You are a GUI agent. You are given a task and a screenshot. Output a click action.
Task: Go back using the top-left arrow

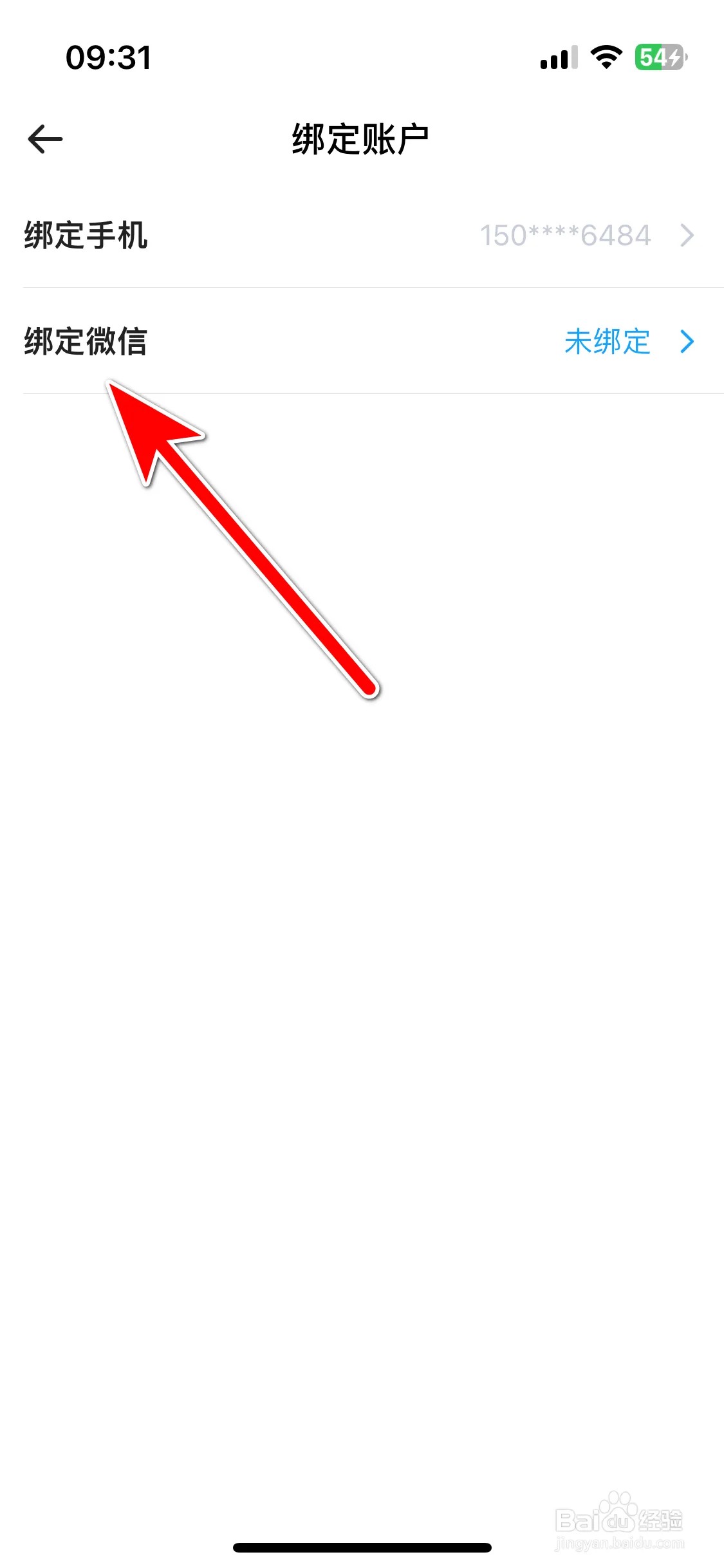45,139
